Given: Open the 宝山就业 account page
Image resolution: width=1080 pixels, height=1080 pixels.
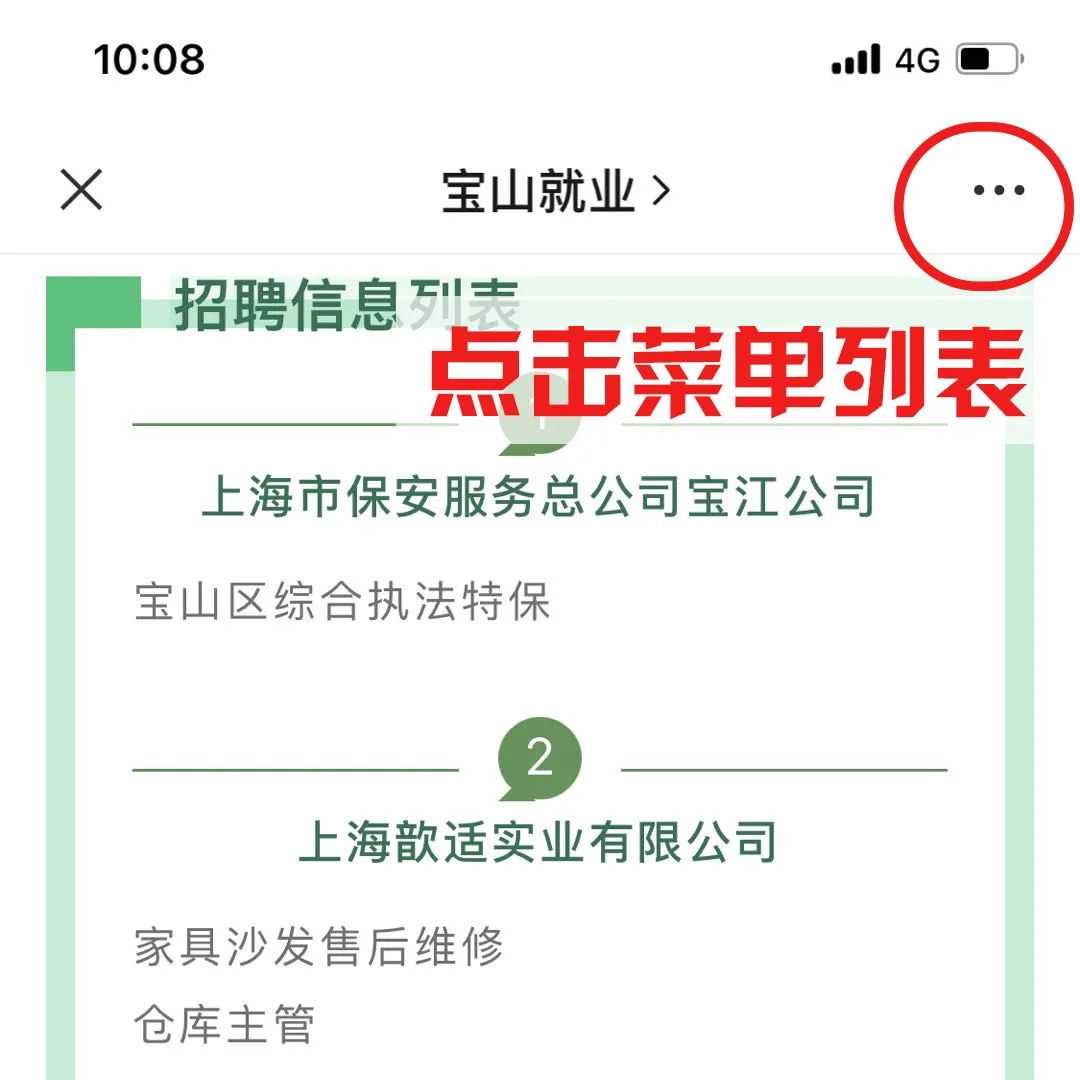Looking at the screenshot, I should coord(555,190).
